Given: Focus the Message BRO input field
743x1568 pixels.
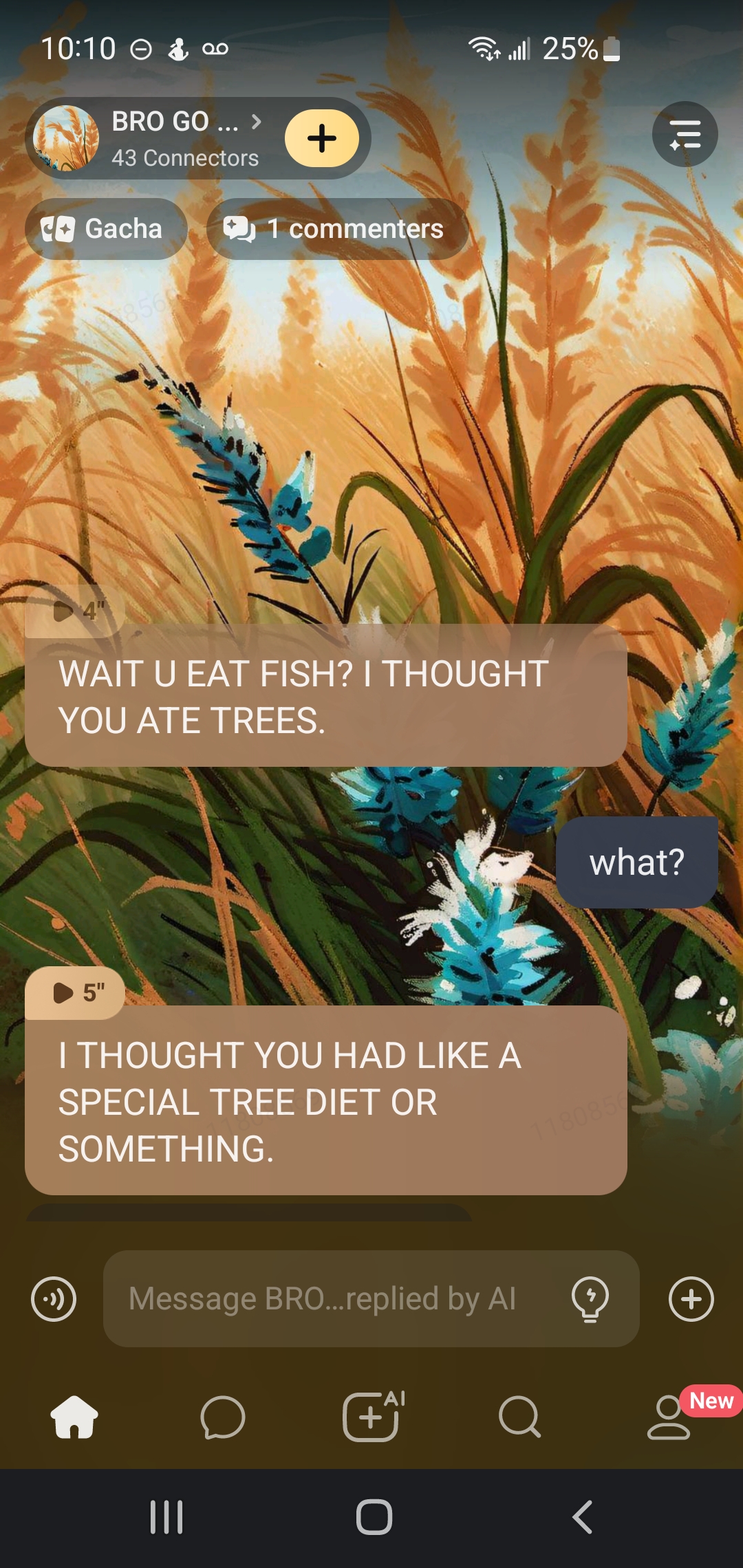Looking at the screenshot, I should (x=330, y=1299).
